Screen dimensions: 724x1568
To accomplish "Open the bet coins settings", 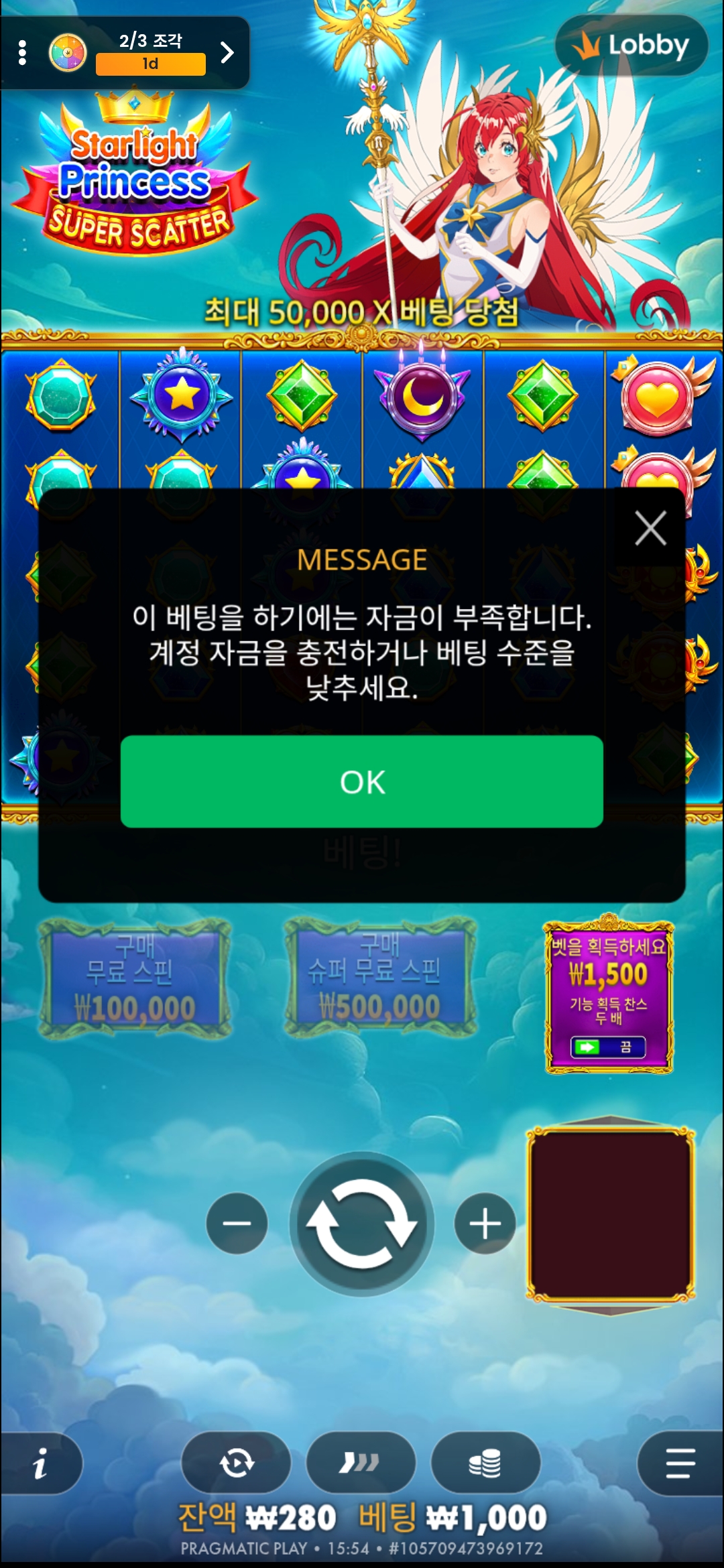I will (485, 1463).
